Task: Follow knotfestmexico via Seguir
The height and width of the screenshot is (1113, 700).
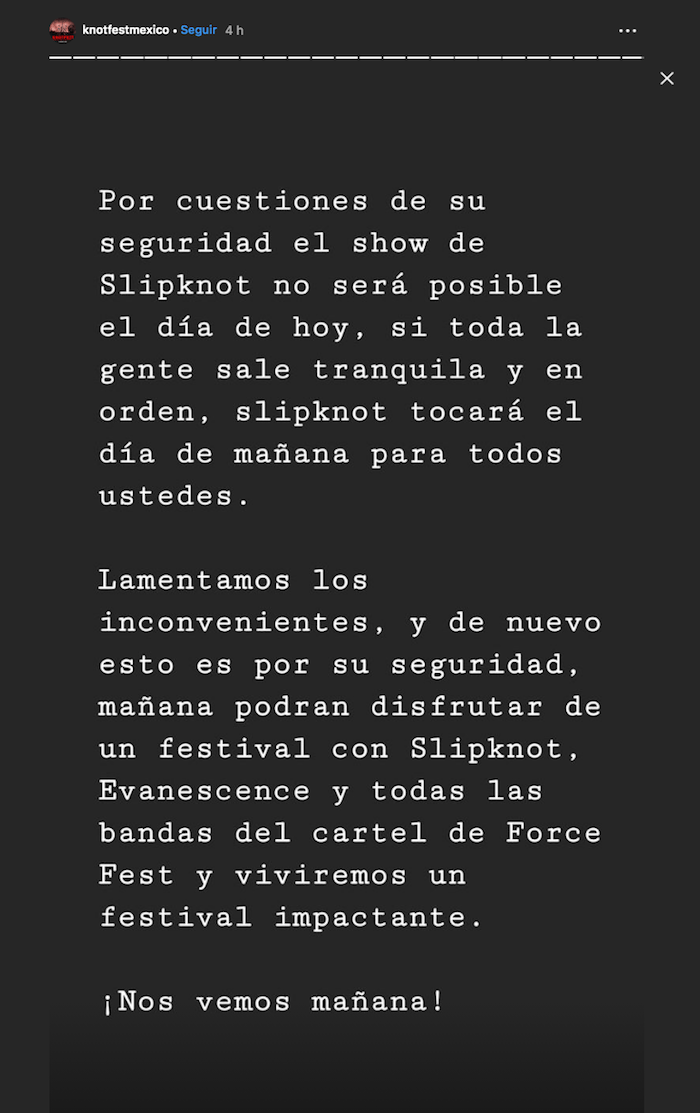Action: [199, 30]
